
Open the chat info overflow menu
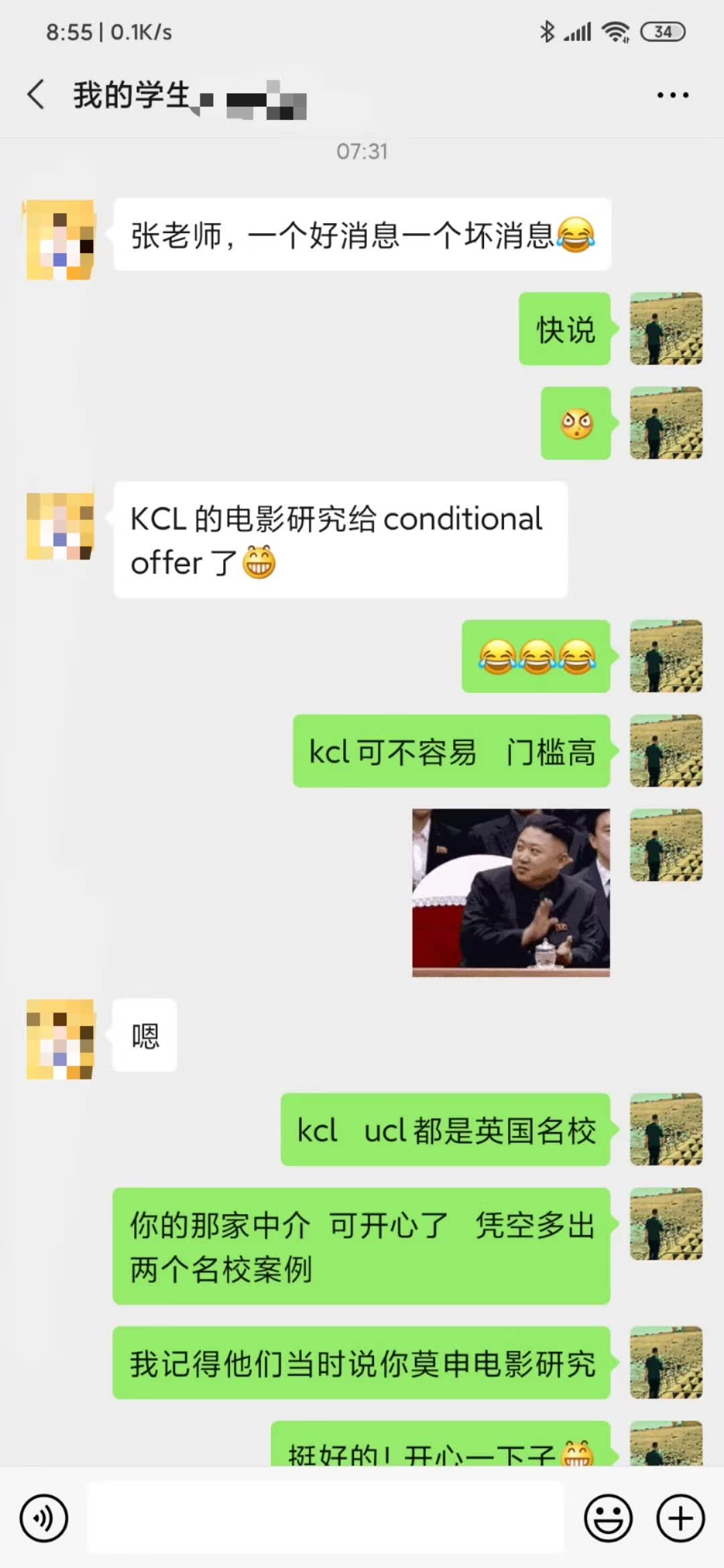[x=672, y=95]
